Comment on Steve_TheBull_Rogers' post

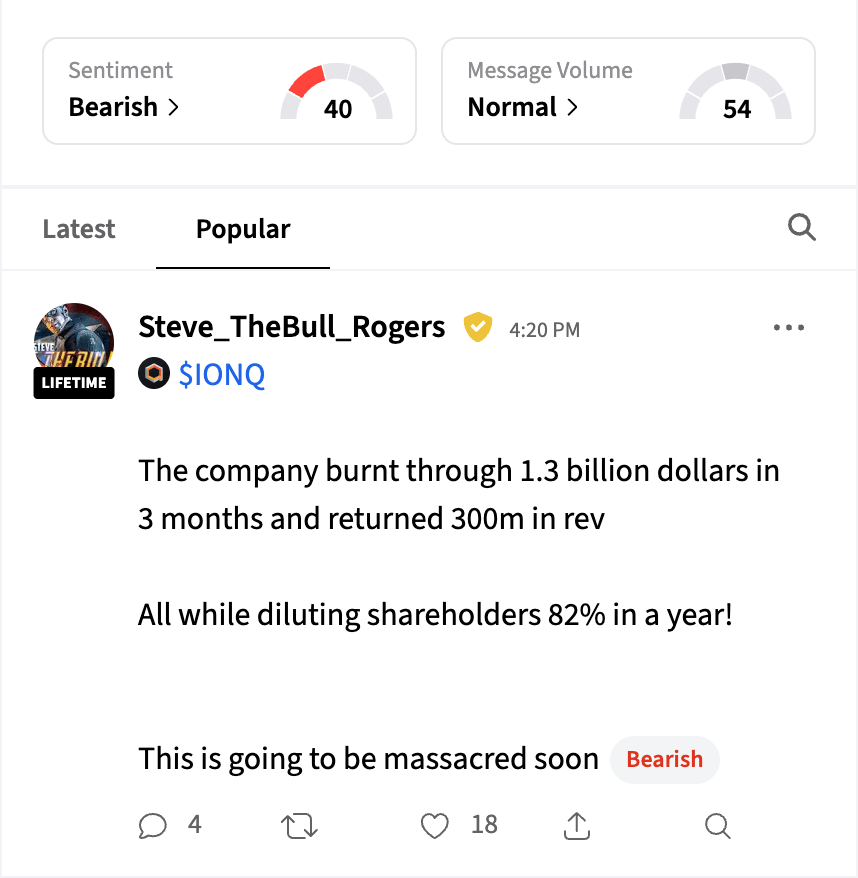(x=153, y=825)
